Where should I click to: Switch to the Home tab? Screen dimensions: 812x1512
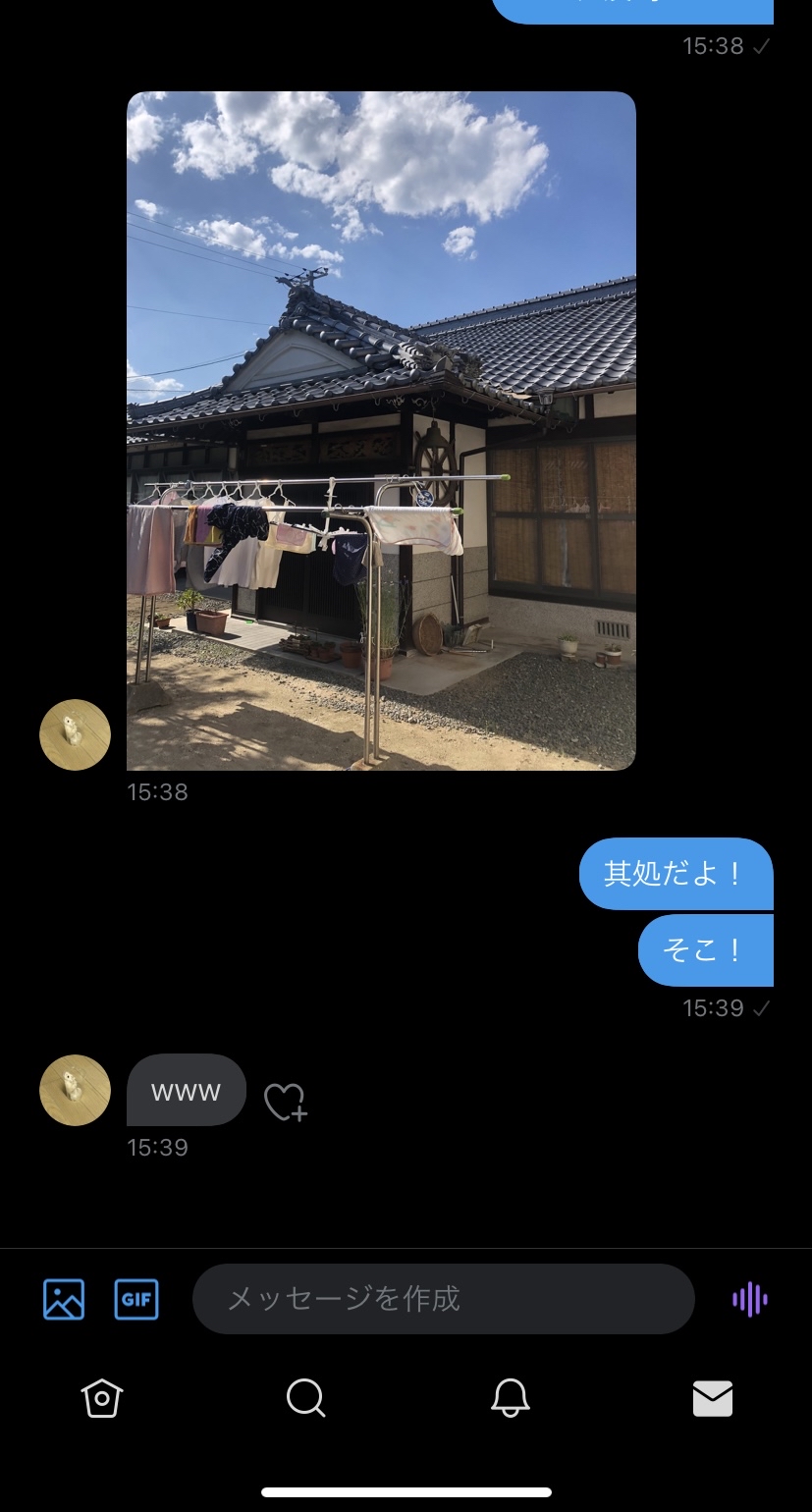pos(102,1398)
